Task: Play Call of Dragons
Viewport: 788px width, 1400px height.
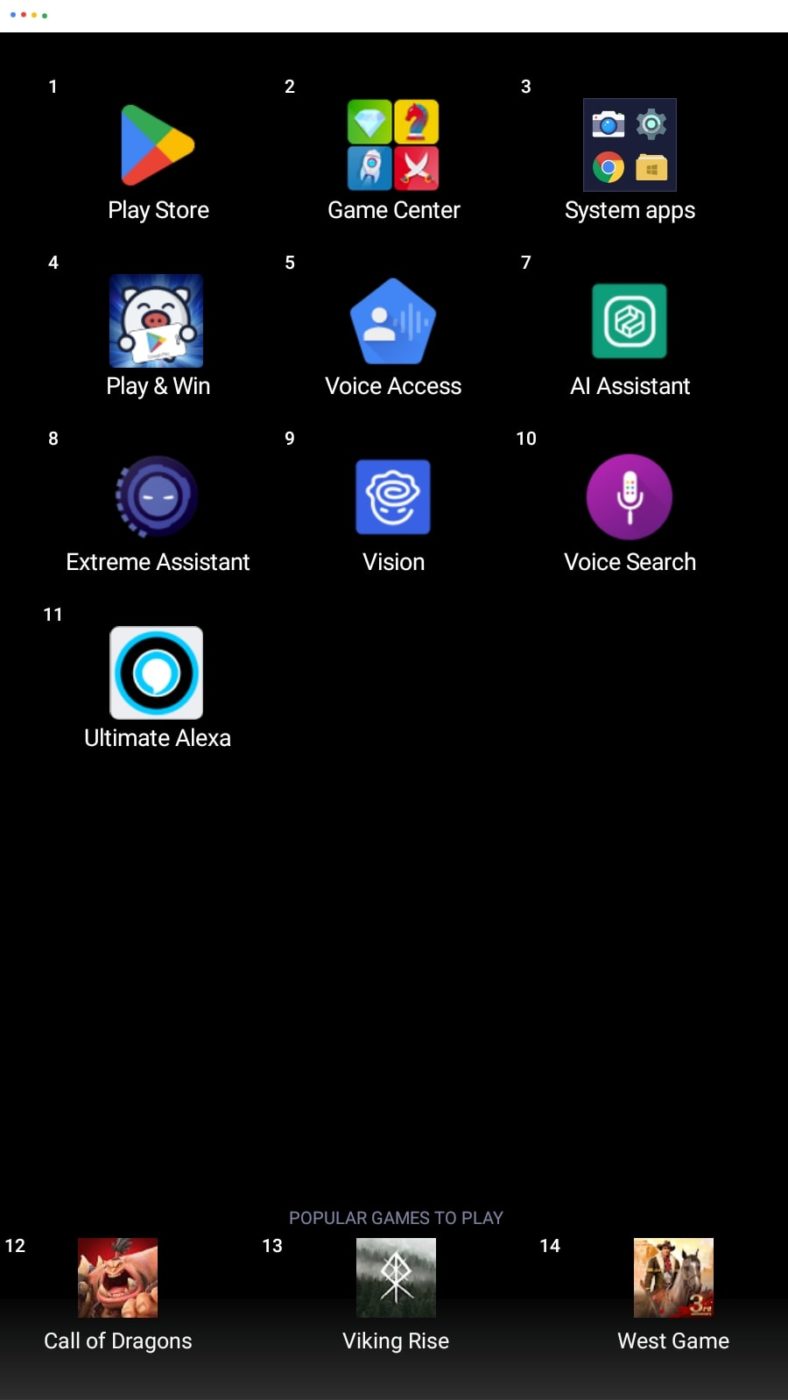Action: point(117,1277)
